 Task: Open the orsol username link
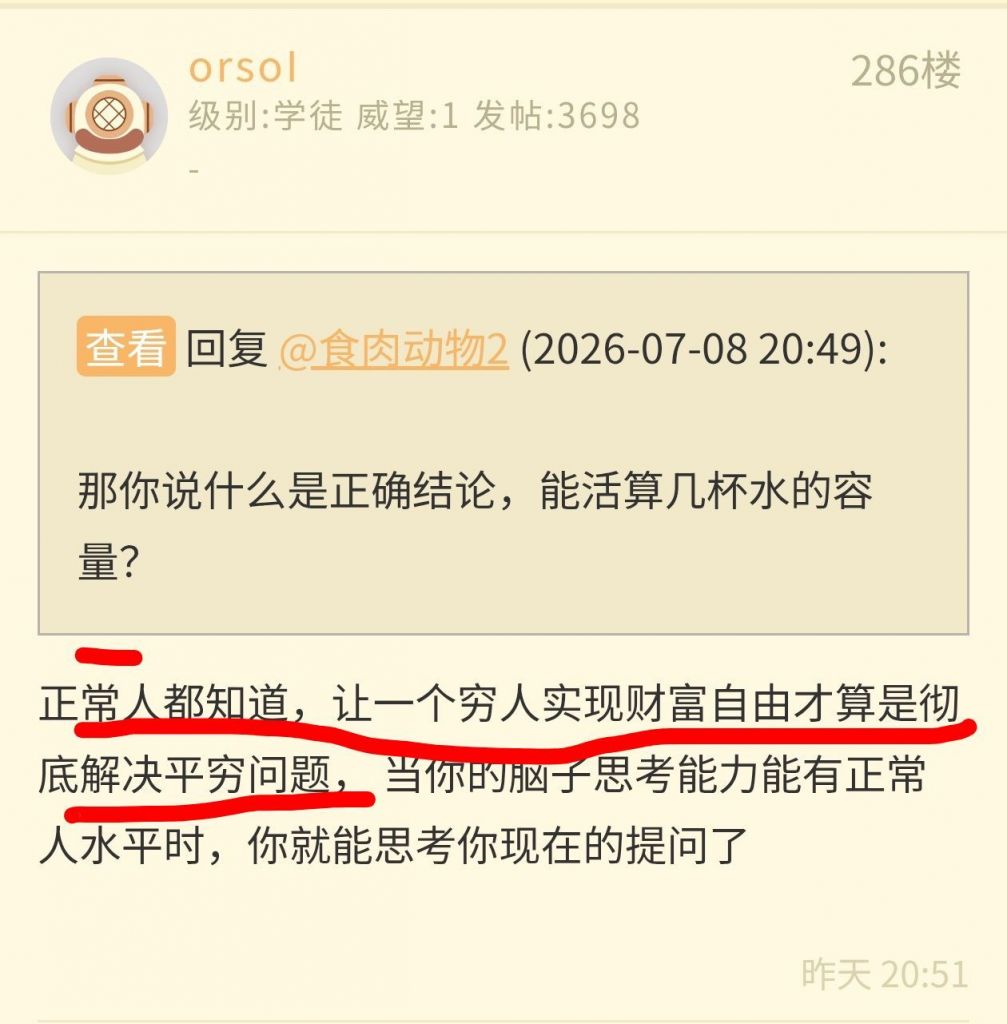pyautogui.click(x=243, y=68)
